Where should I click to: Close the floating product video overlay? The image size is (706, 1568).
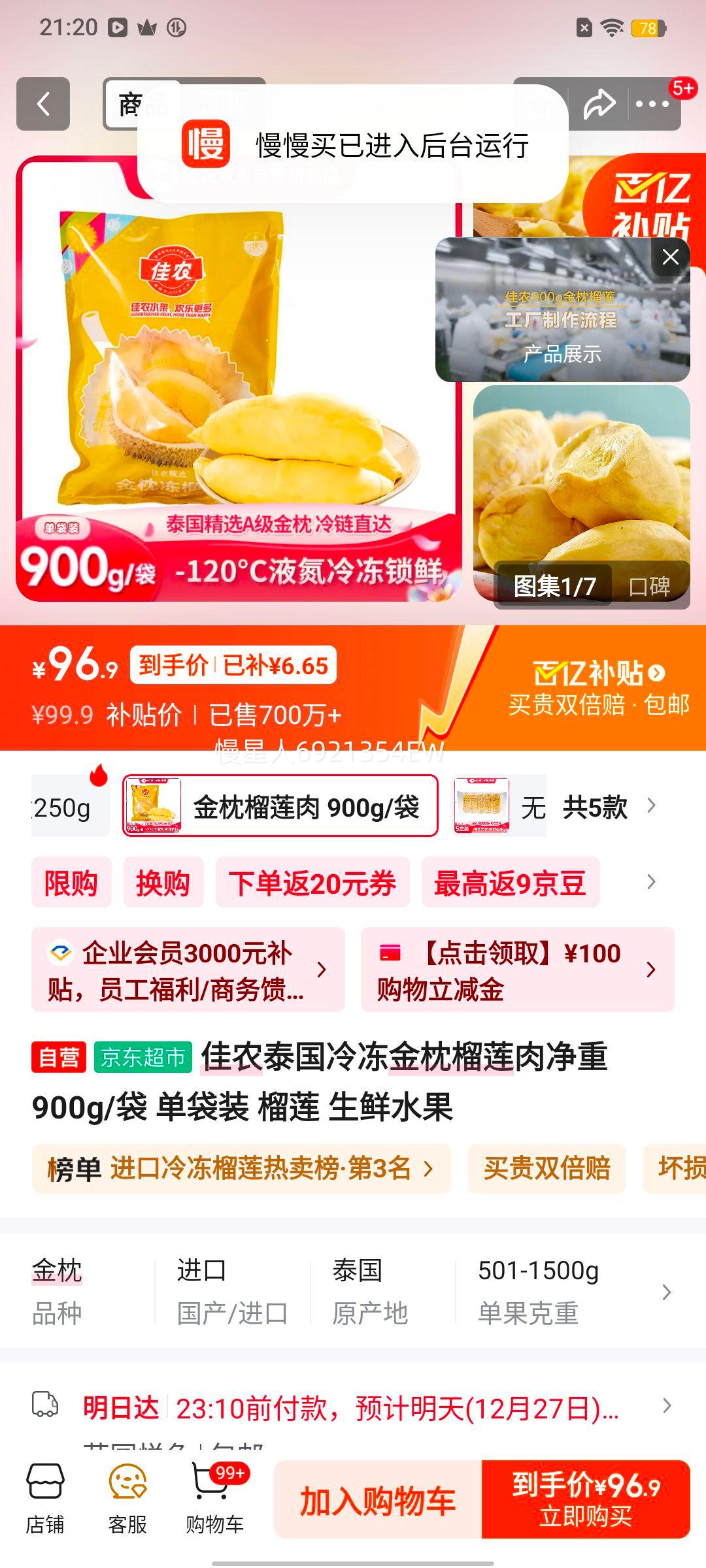pyautogui.click(x=670, y=257)
